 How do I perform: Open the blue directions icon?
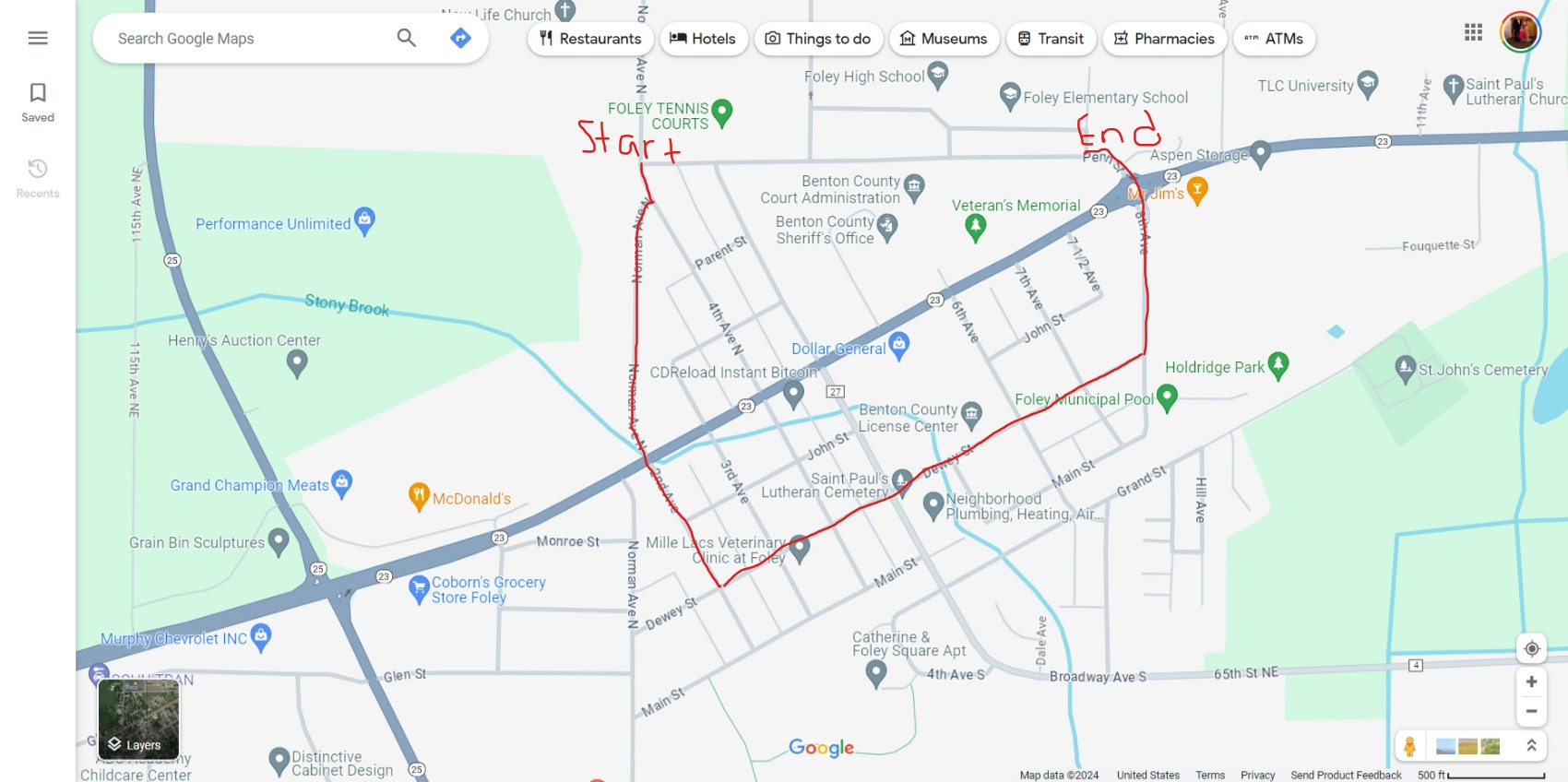(460, 38)
